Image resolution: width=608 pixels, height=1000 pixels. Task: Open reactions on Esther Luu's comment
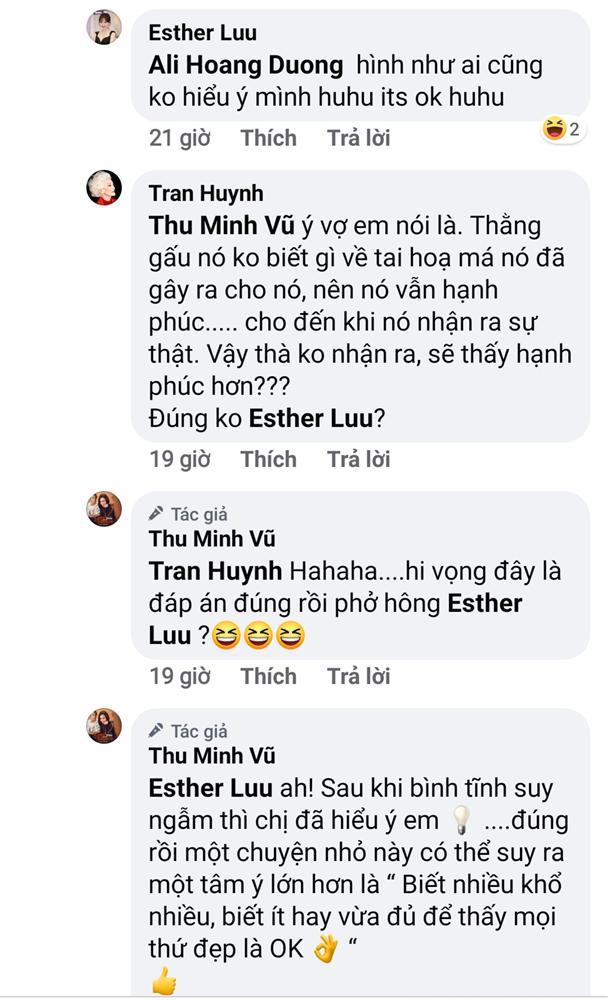(560, 129)
